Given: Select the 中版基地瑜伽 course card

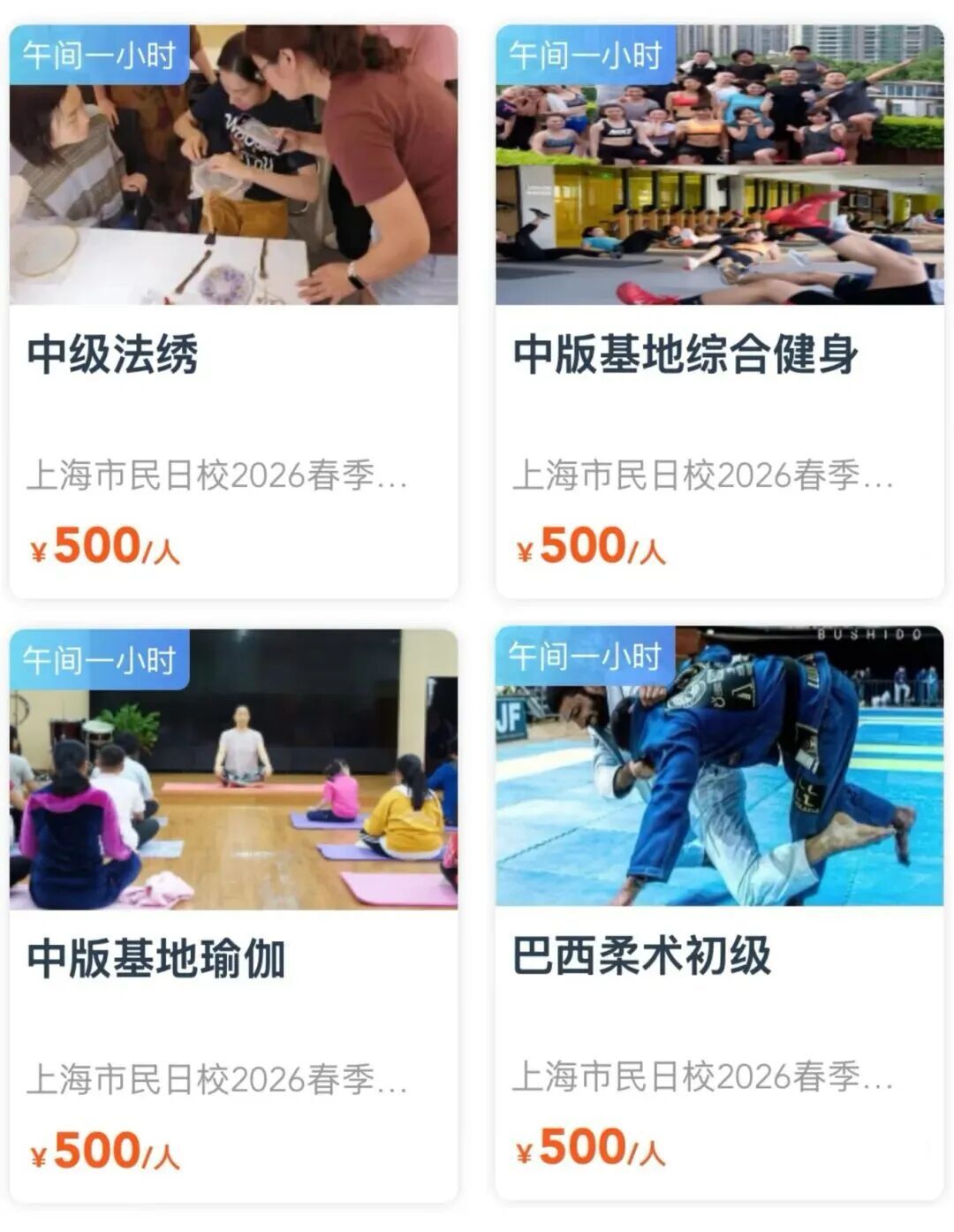Looking at the screenshot, I should coord(233,958).
